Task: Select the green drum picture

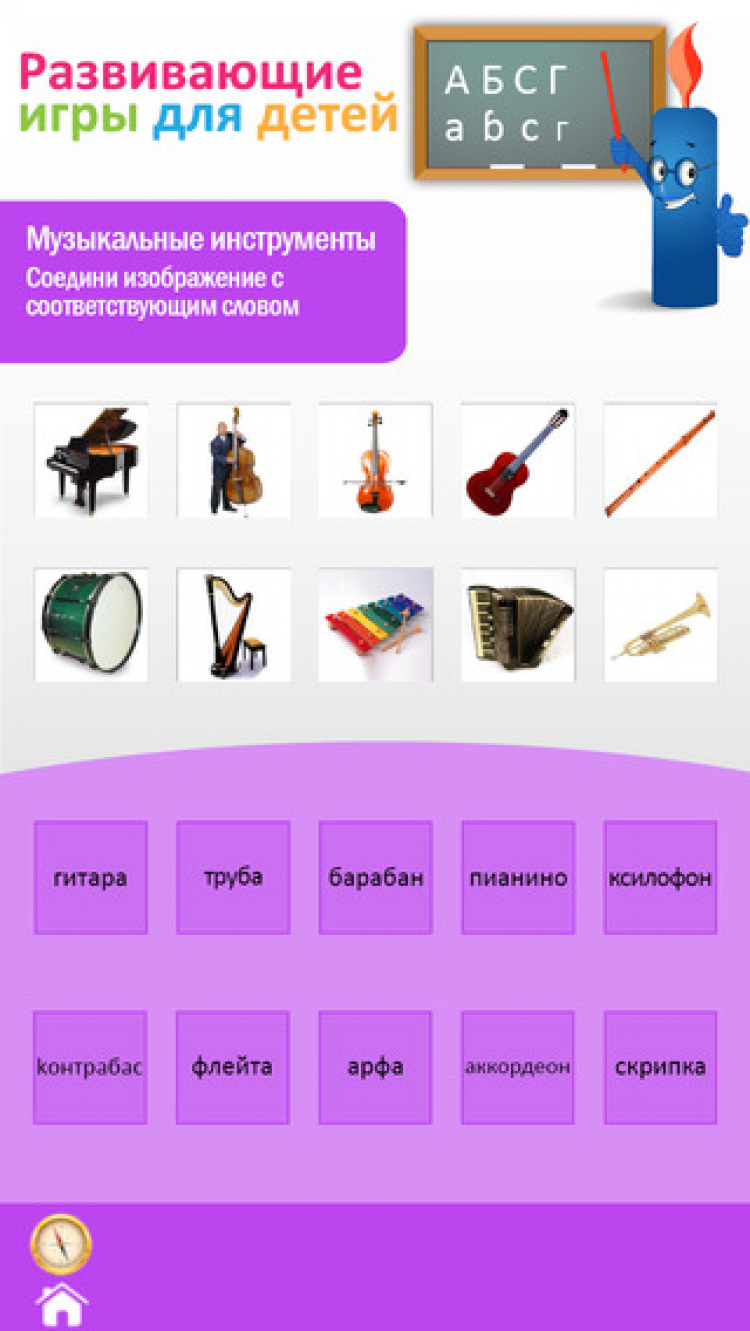Action: point(91,625)
